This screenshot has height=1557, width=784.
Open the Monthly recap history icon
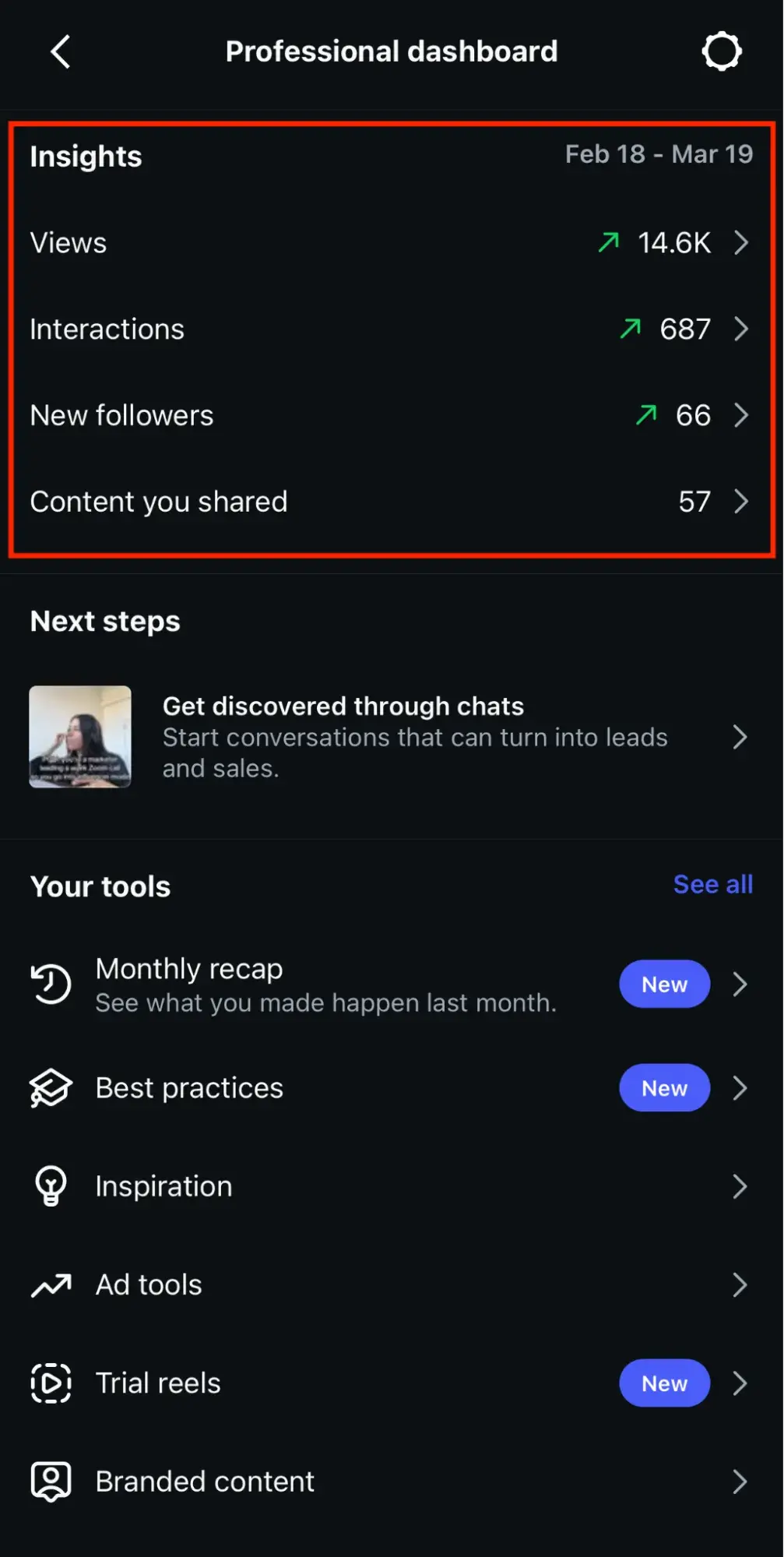[x=51, y=984]
